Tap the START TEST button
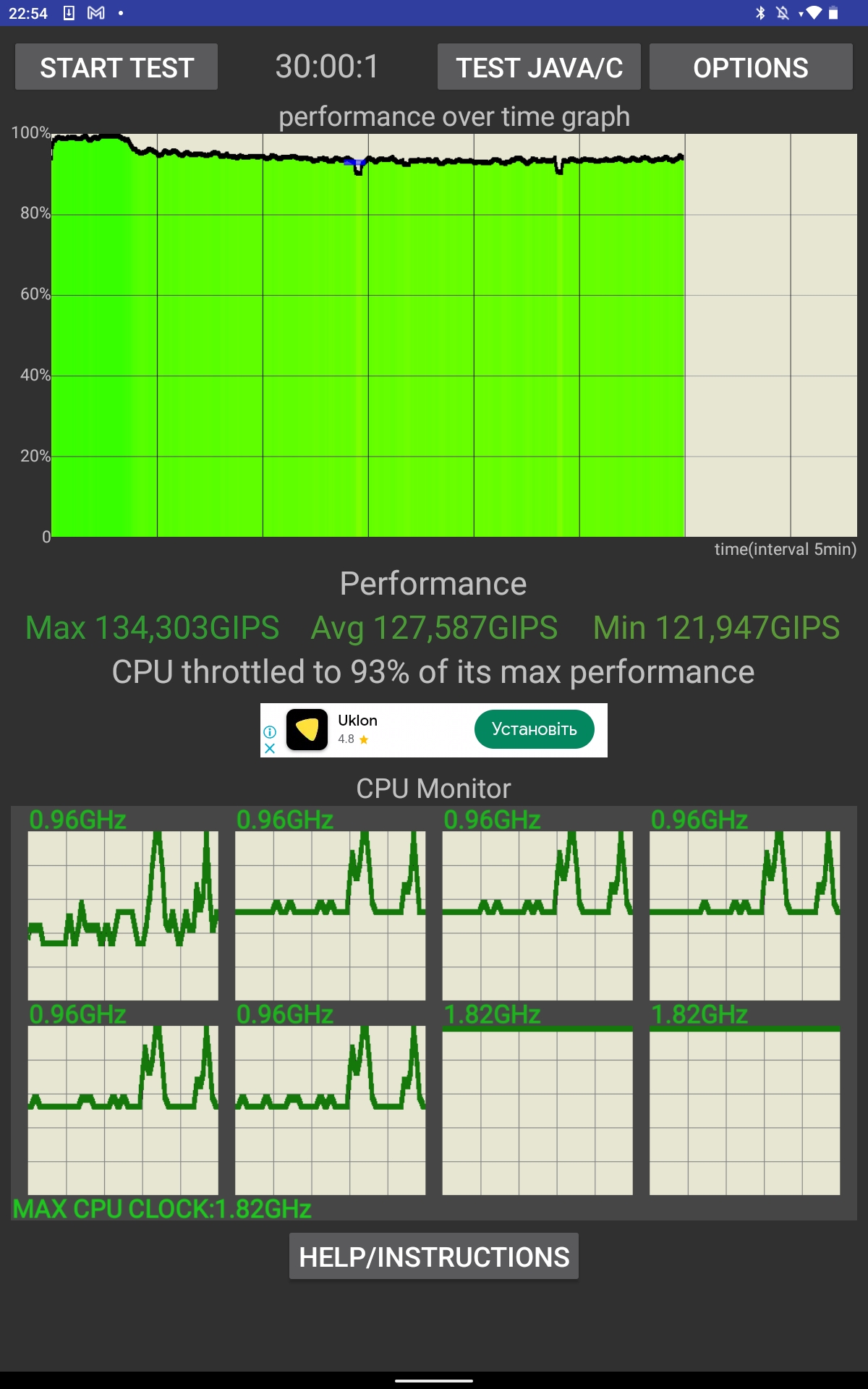This screenshot has width=868, height=1389. [116, 67]
